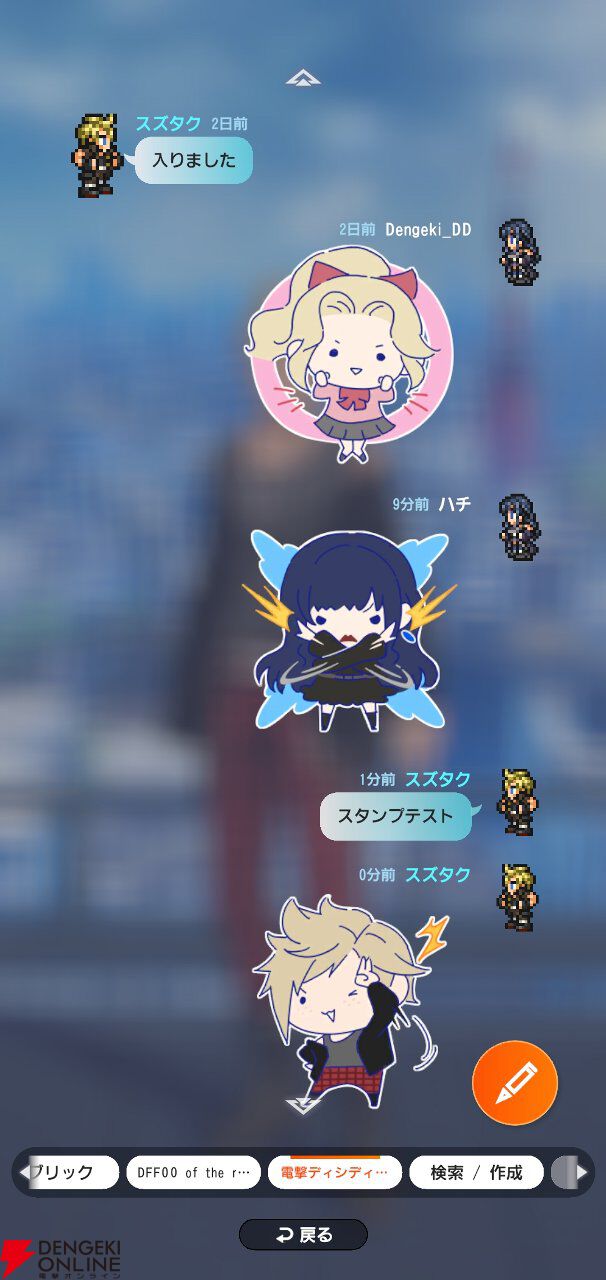Open the 検索 / 作成 tab

point(476,1172)
